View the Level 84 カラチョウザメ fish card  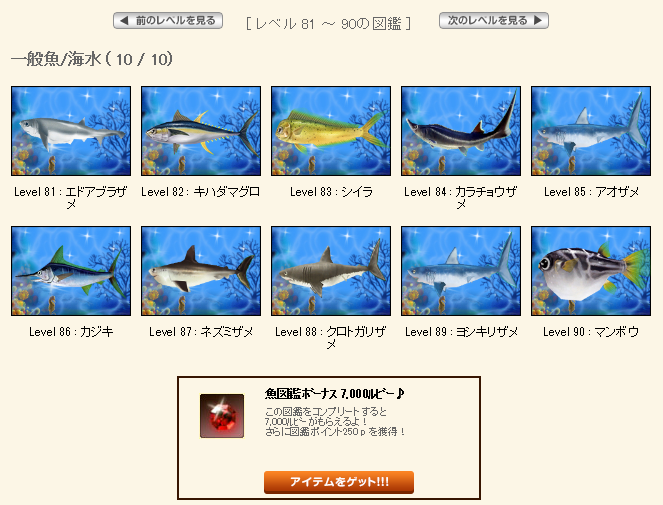point(460,132)
